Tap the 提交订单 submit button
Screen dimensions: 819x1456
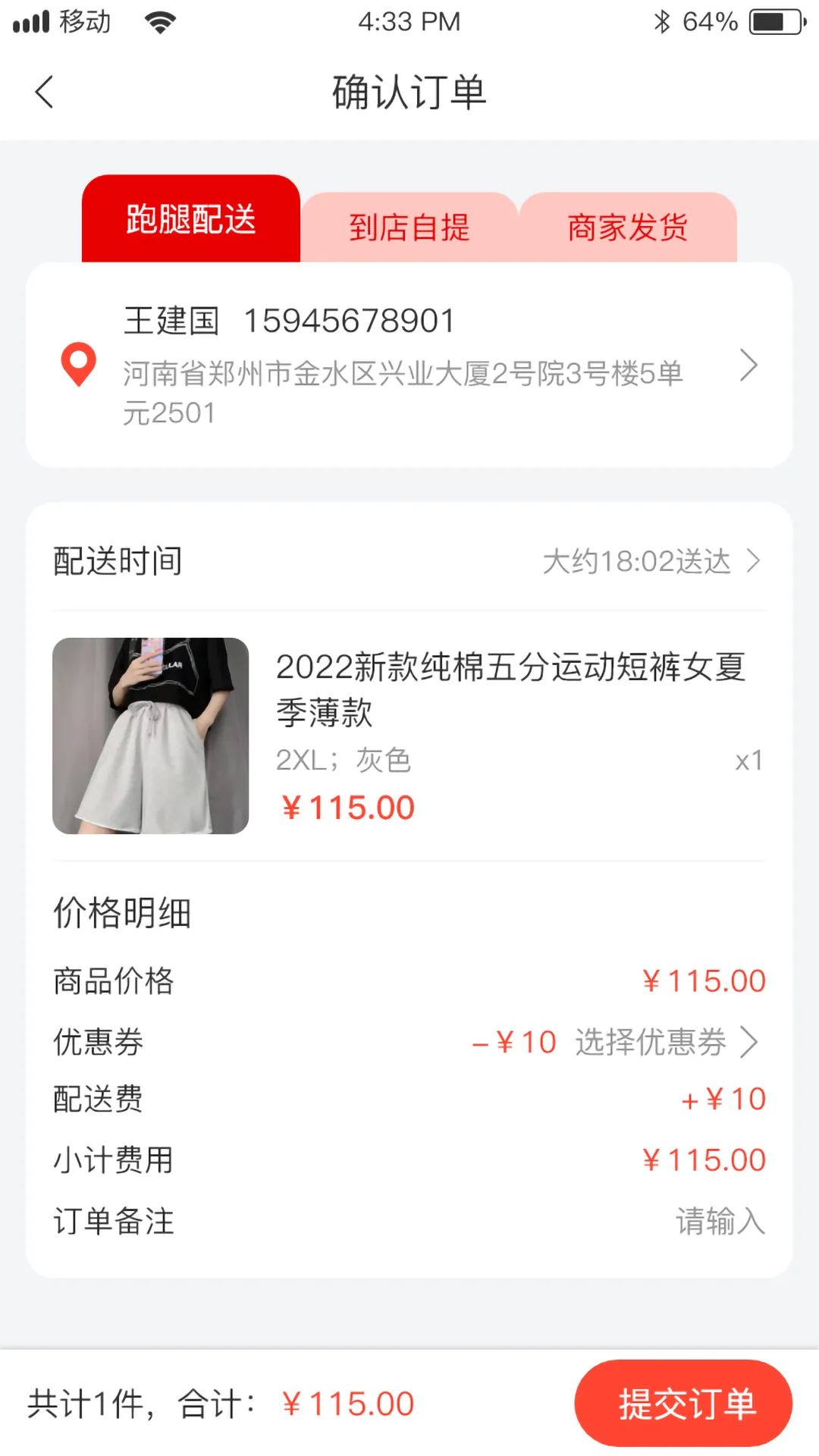click(683, 1402)
